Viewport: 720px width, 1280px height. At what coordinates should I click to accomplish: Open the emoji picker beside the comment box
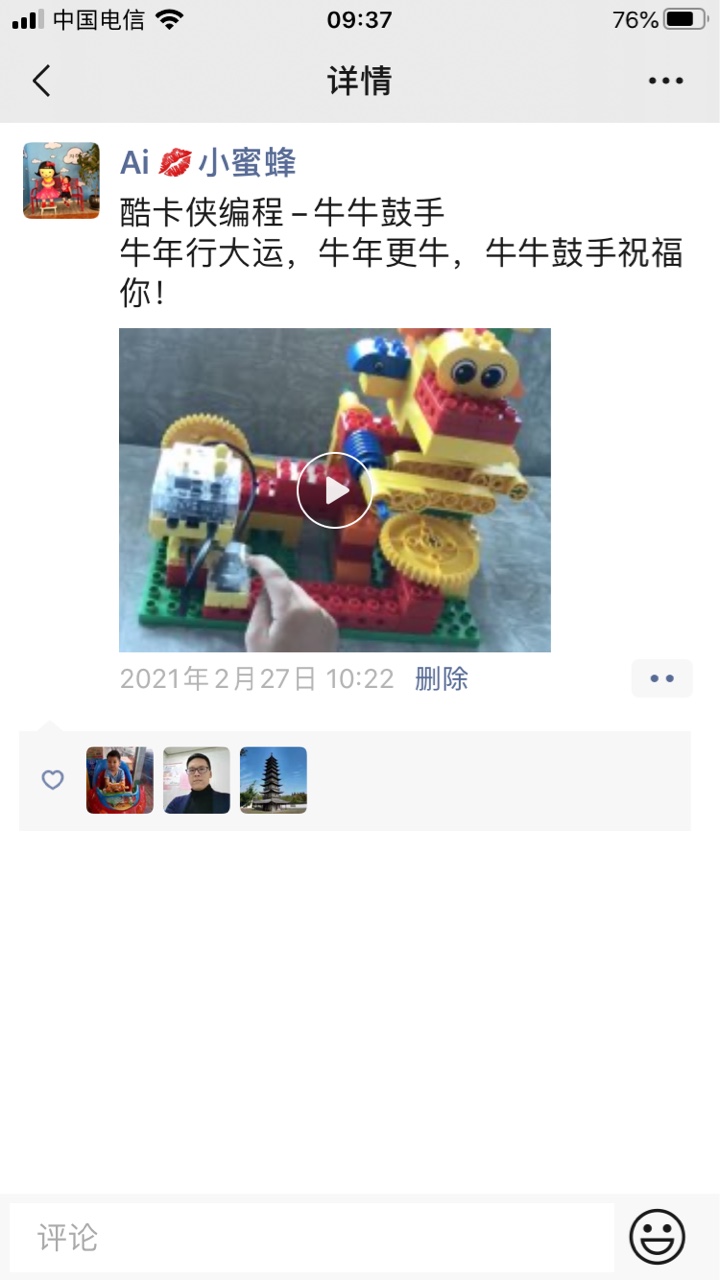pyautogui.click(x=657, y=1237)
